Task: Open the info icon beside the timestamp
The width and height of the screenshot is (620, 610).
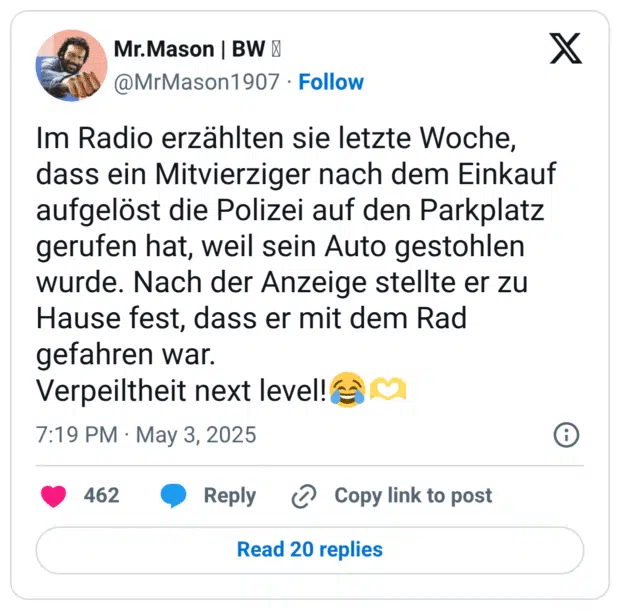Action: pyautogui.click(x=566, y=435)
